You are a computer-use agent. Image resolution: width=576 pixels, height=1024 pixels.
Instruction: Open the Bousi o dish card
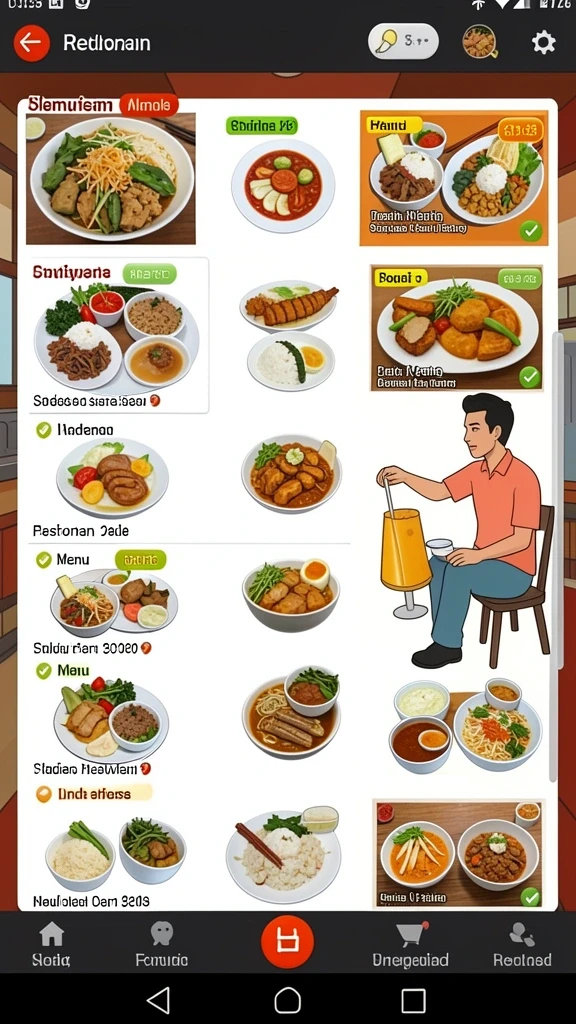[456, 328]
